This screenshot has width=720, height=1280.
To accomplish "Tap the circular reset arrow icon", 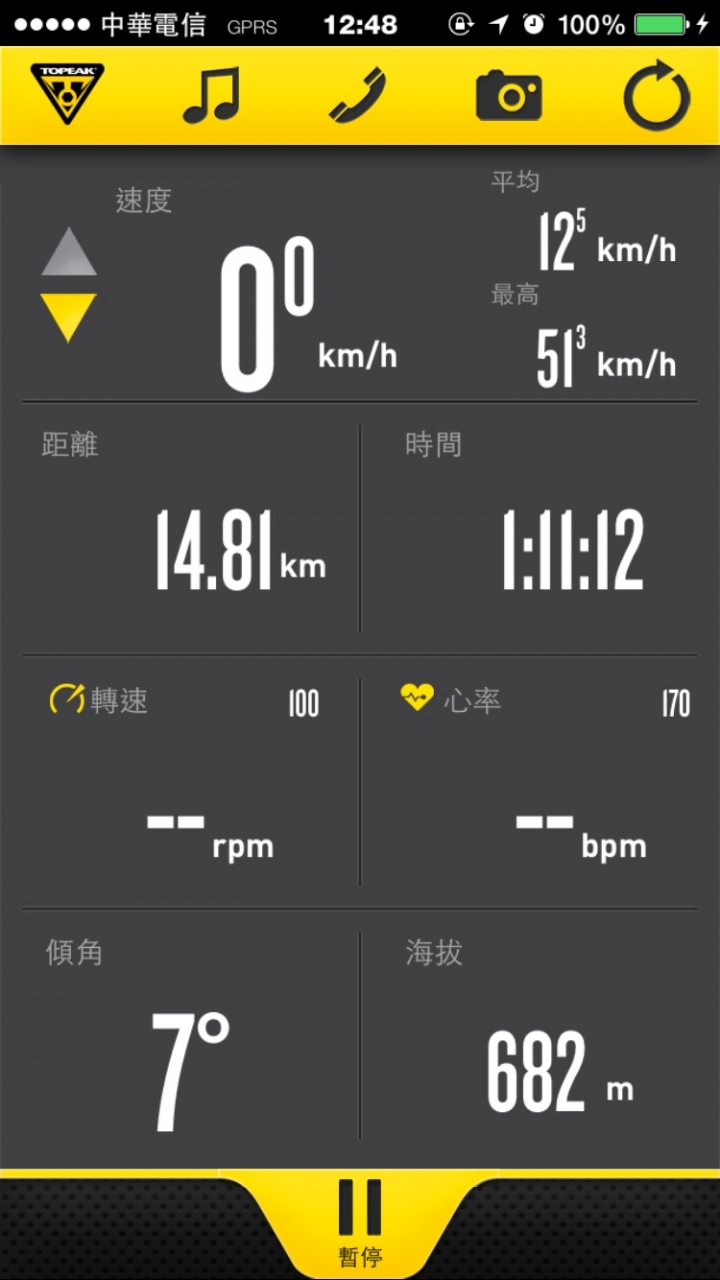I will tap(657, 97).
